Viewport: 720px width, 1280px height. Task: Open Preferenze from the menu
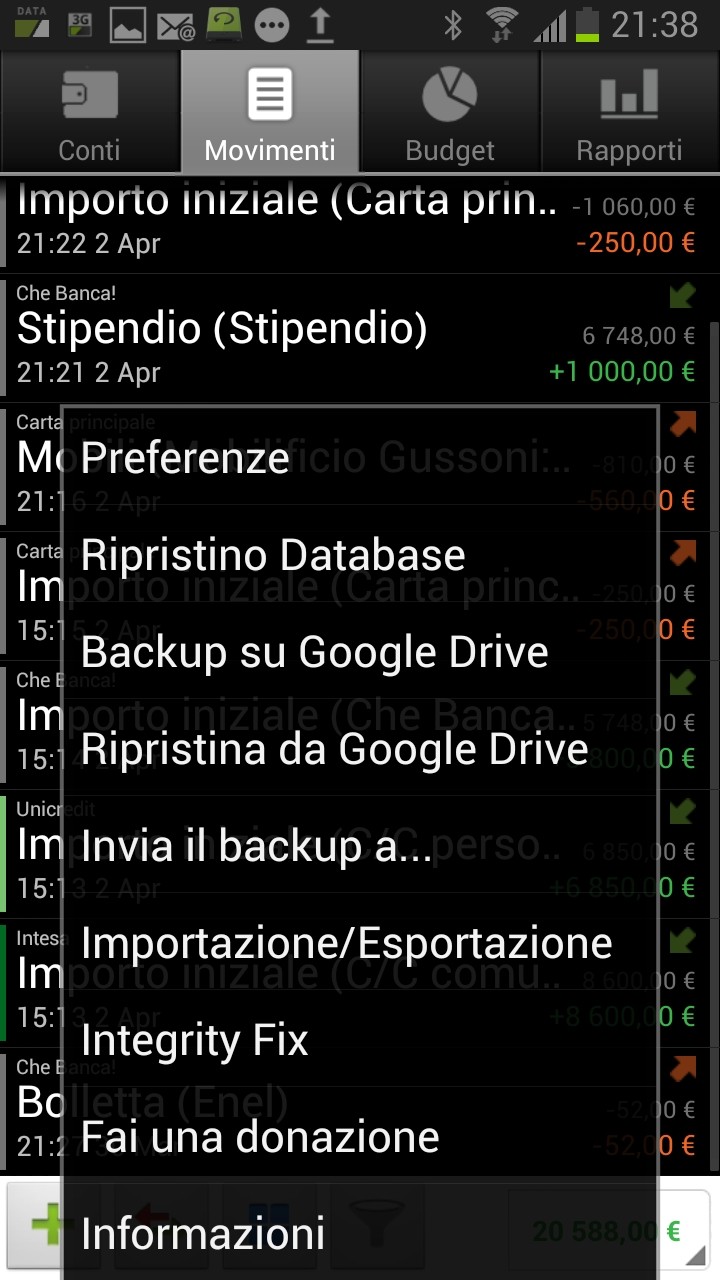pyautogui.click(x=359, y=457)
